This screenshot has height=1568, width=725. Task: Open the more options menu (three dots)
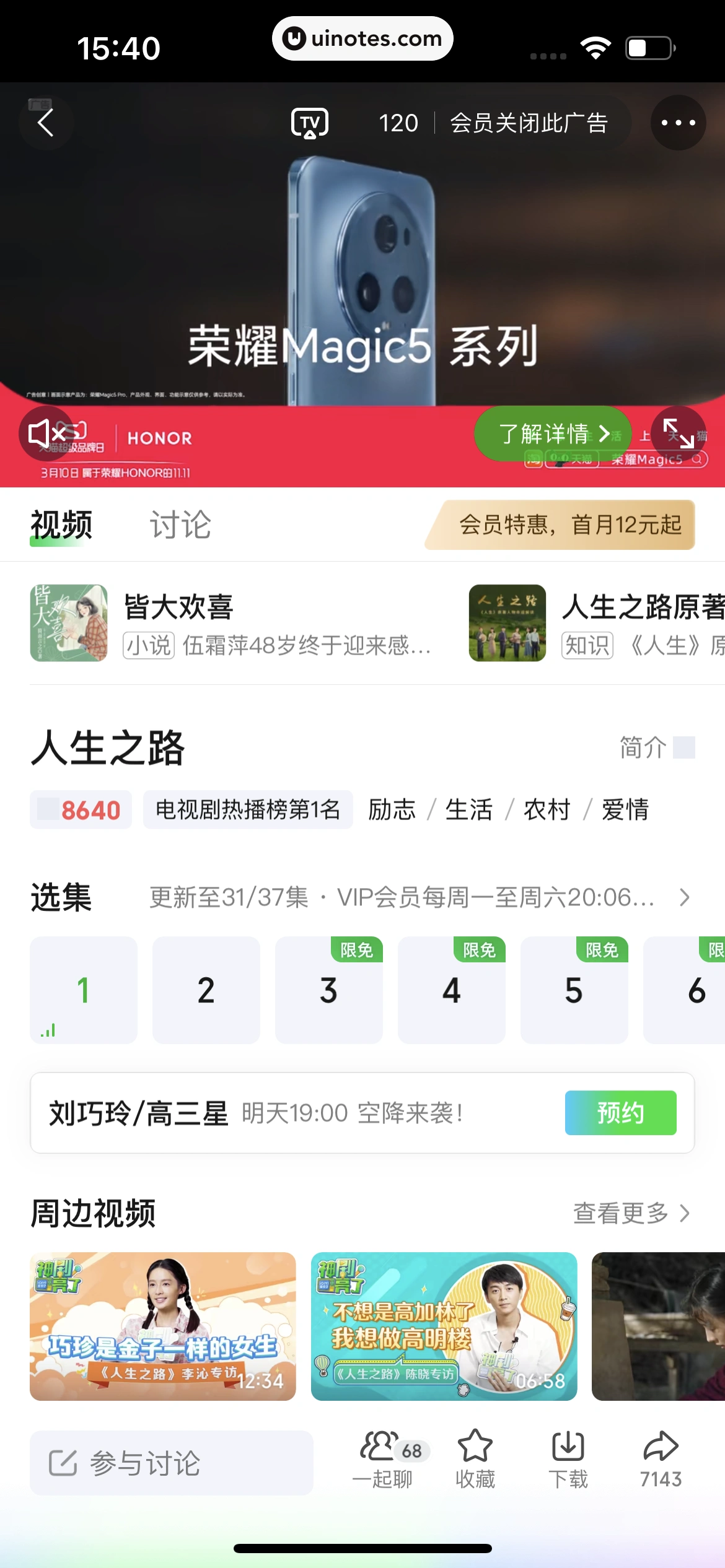pos(679,122)
